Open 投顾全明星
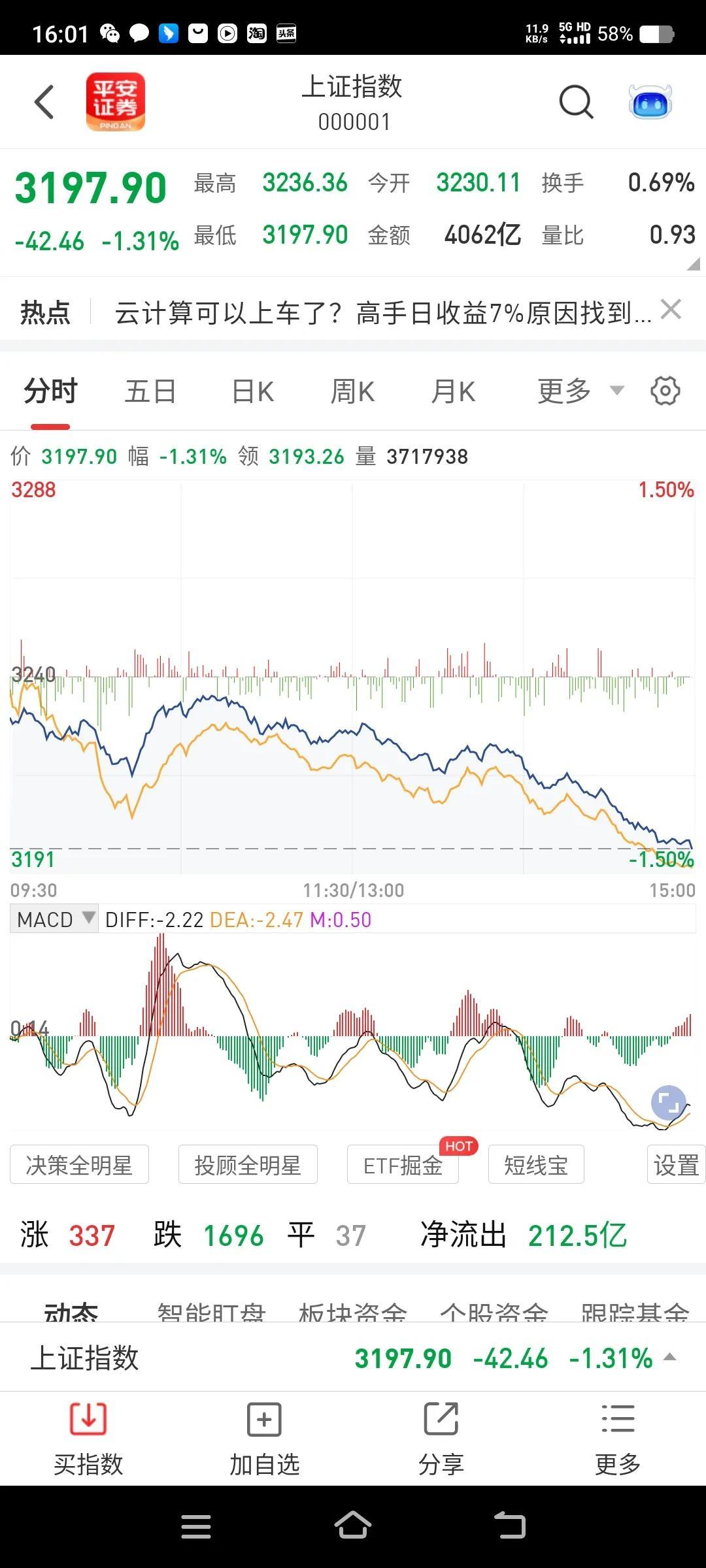 tap(248, 1164)
